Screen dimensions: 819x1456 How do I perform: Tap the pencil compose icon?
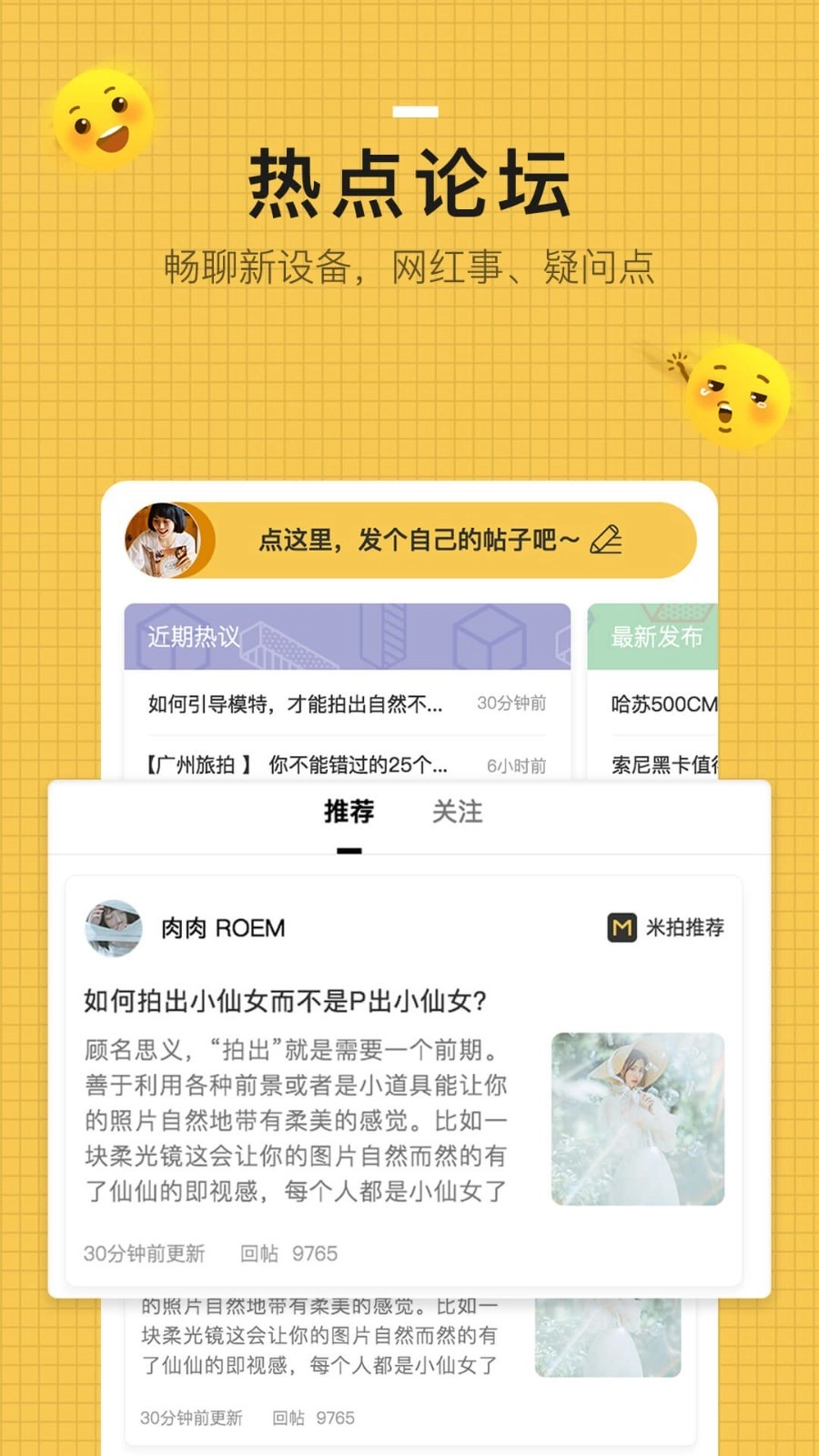(x=608, y=540)
